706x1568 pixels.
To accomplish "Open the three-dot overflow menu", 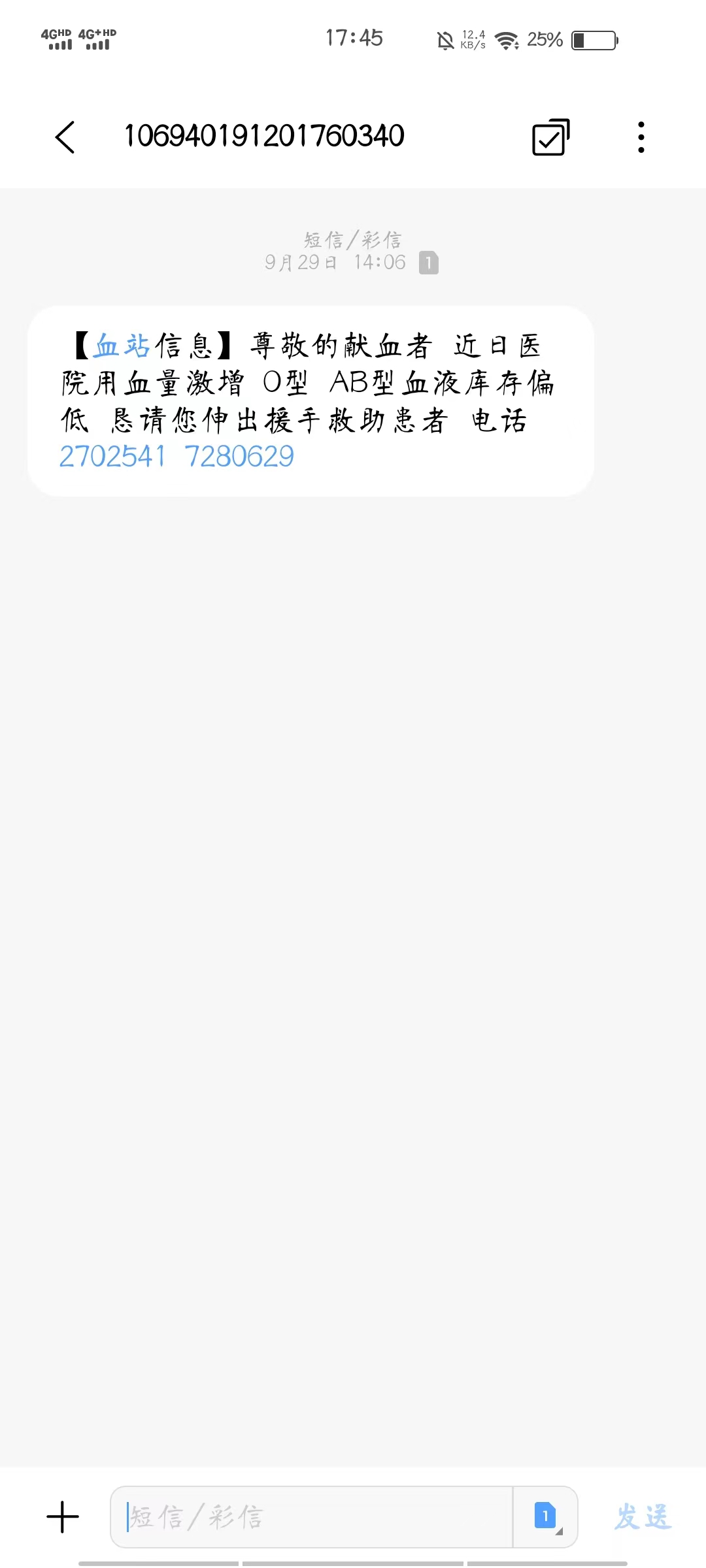I will [641, 137].
